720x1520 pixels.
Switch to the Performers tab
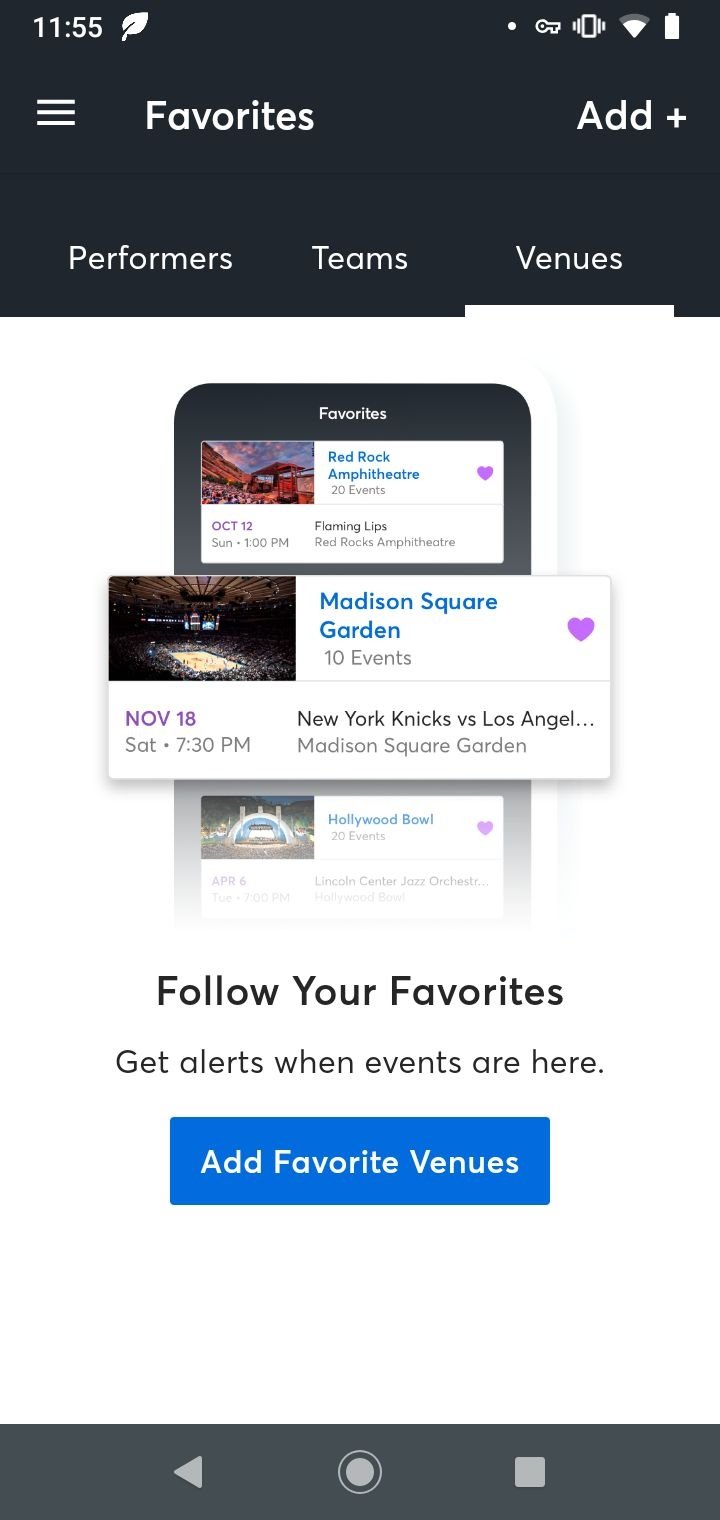pos(150,258)
